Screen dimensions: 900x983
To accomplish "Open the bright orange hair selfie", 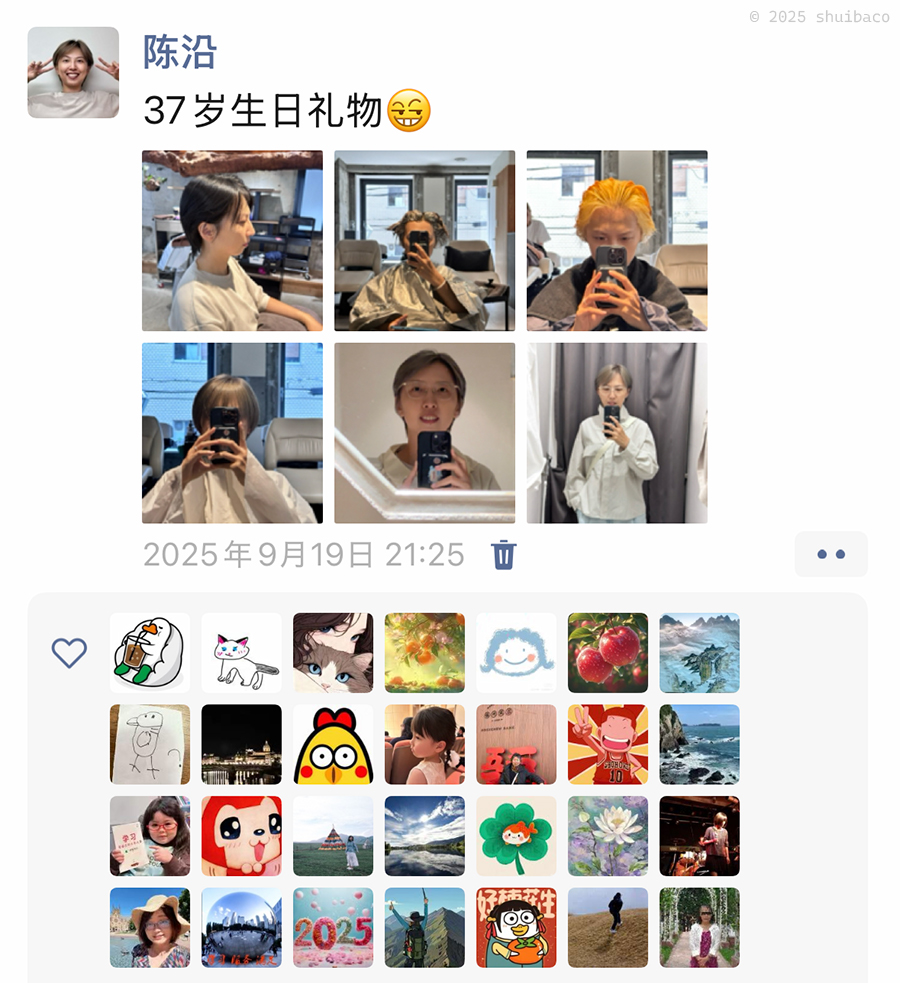I will (617, 240).
